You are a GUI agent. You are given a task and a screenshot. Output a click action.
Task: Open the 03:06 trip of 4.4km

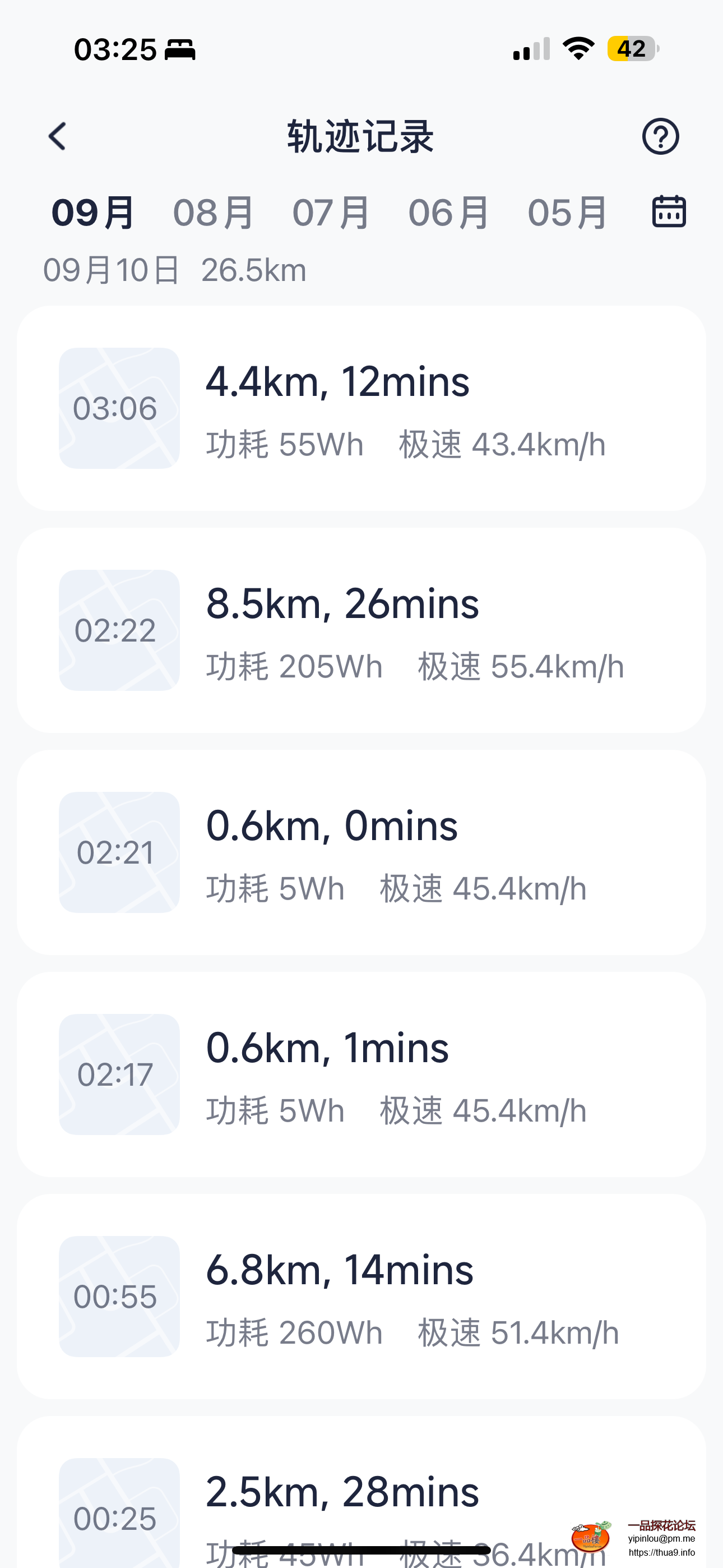tap(361, 408)
